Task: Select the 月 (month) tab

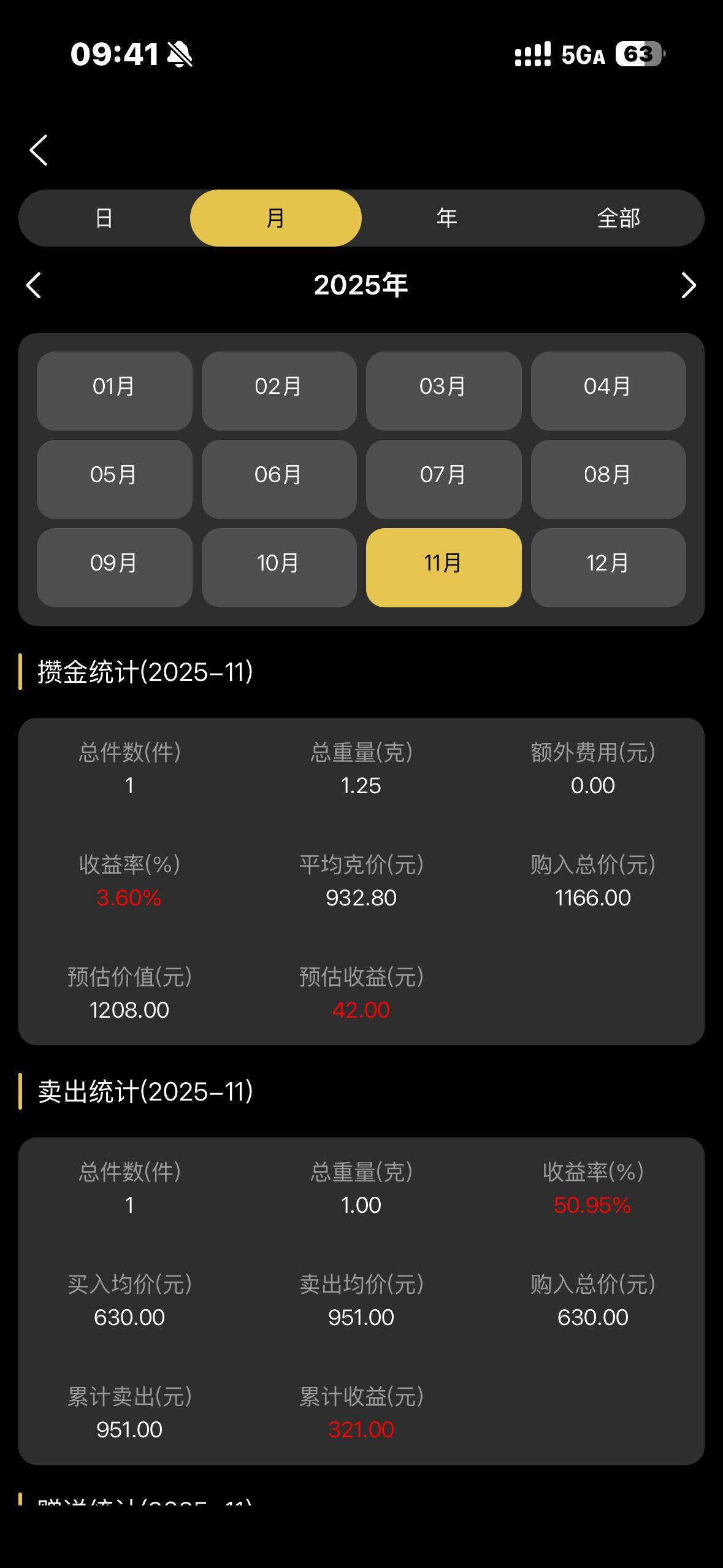Action: click(x=275, y=218)
